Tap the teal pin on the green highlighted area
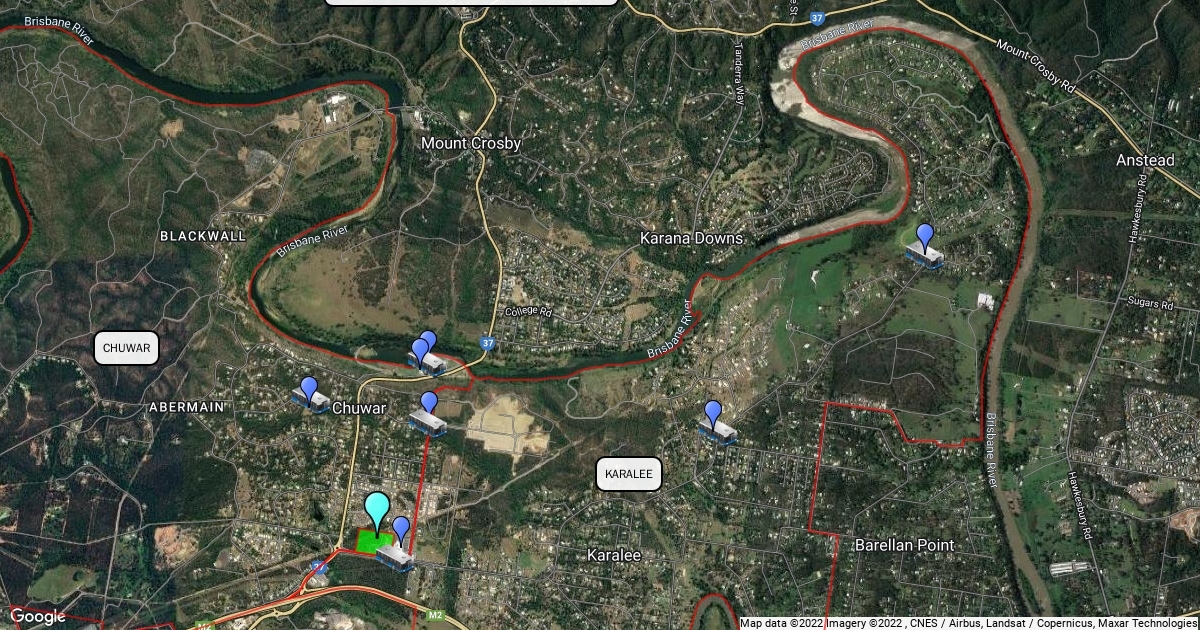Image resolution: width=1200 pixels, height=630 pixels. (x=376, y=510)
